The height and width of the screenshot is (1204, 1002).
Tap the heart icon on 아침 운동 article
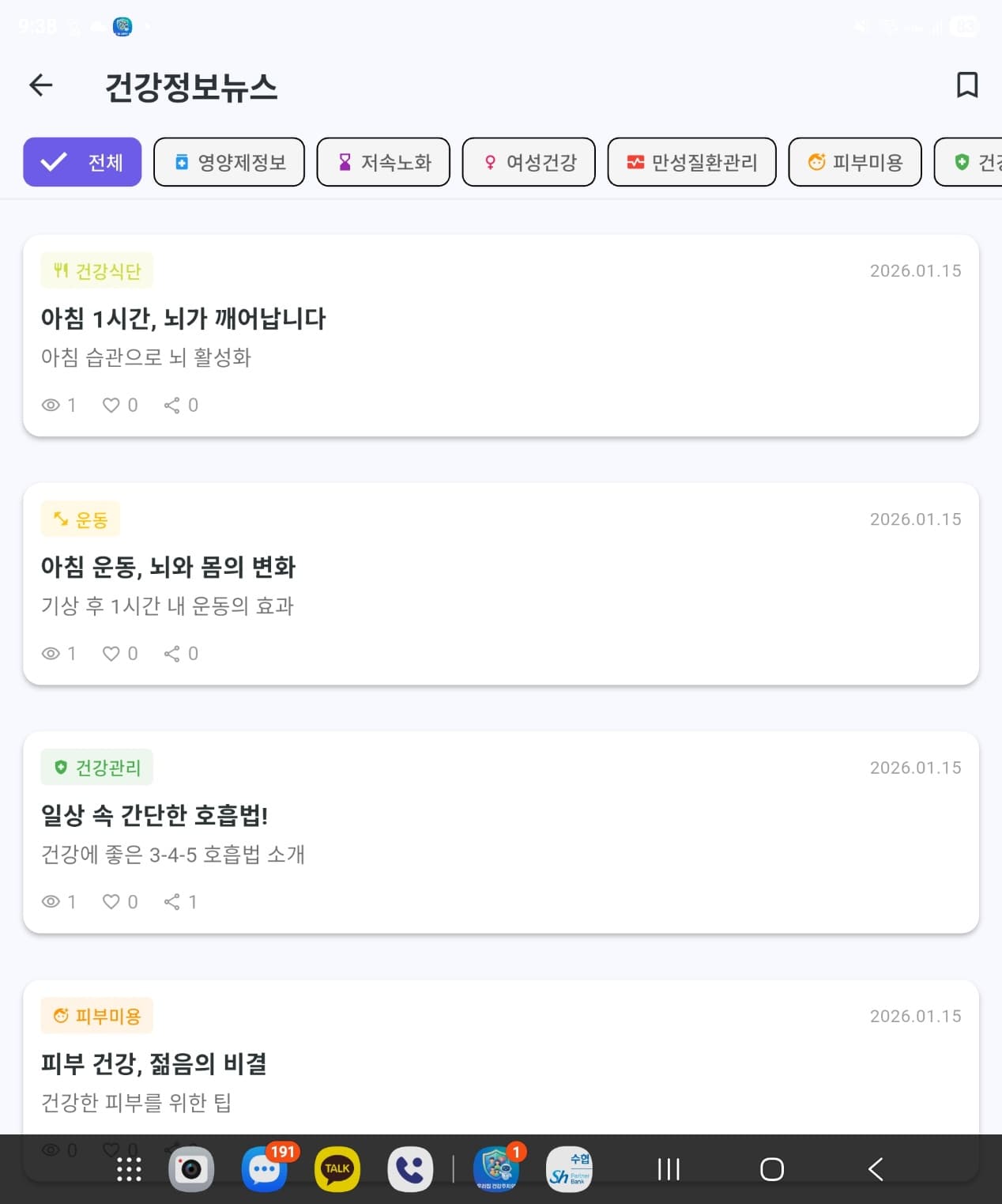coord(110,653)
